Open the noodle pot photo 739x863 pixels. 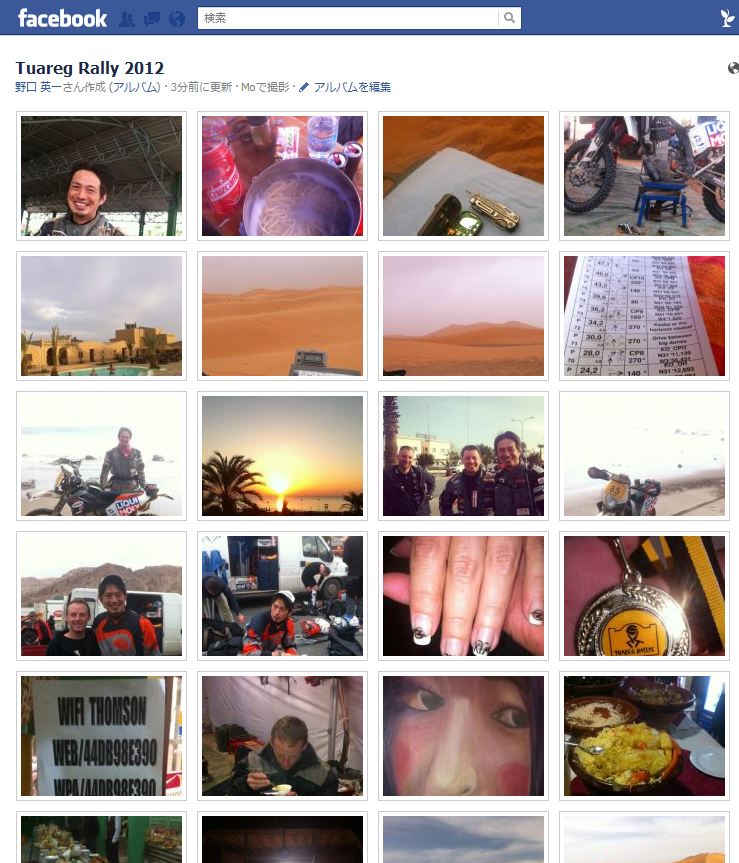(282, 176)
